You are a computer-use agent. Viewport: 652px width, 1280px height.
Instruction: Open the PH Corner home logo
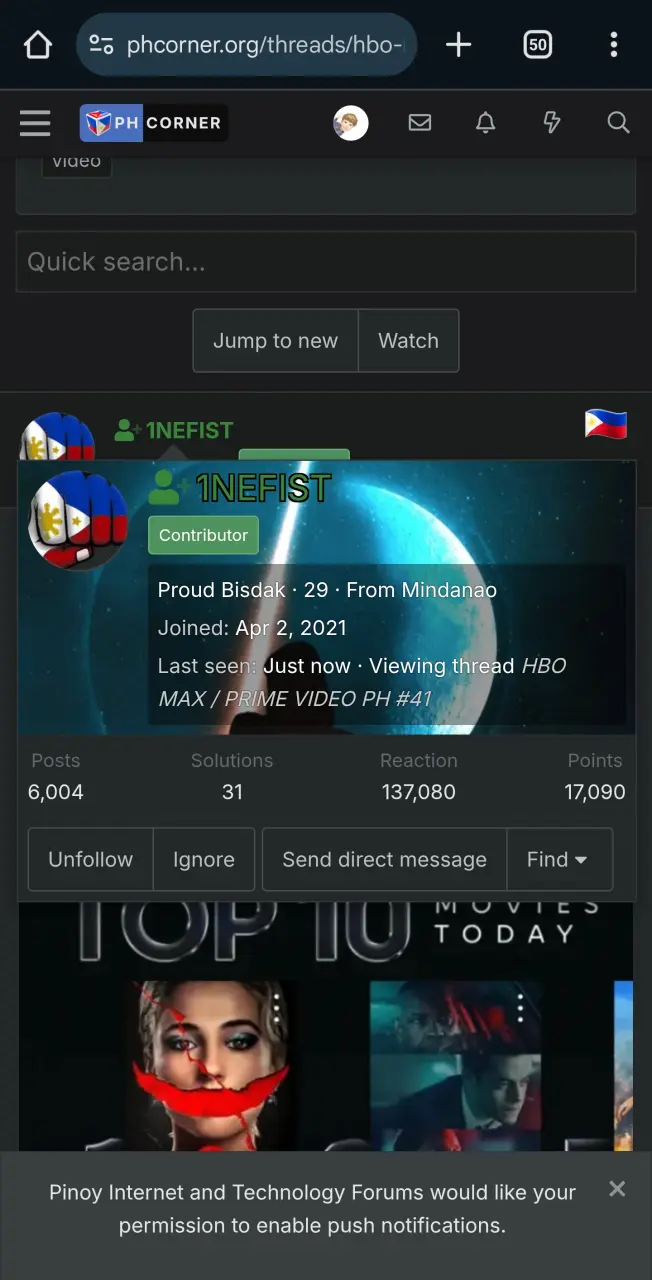[x=154, y=123]
